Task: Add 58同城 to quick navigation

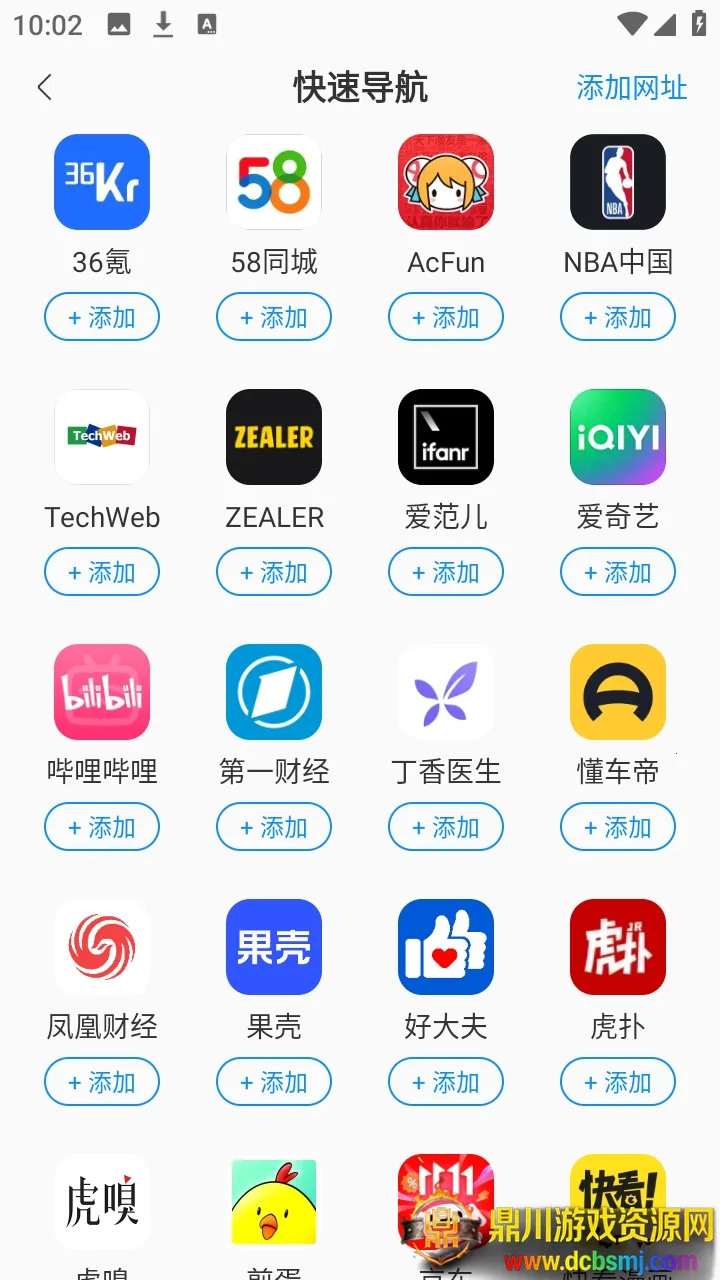Action: 274,318
